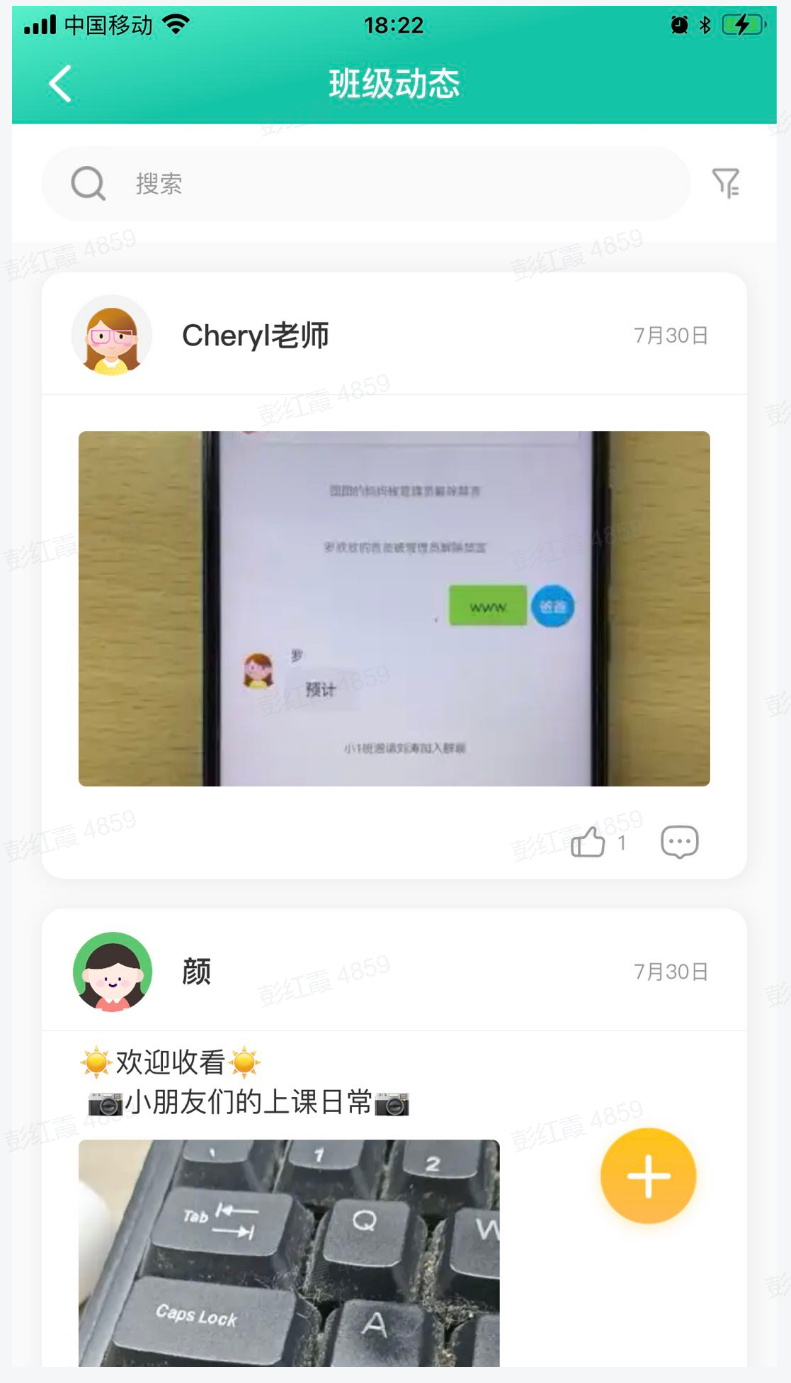Image resolution: width=791 pixels, height=1383 pixels.
Task: Like Cheryl老师's post
Action: [x=589, y=843]
